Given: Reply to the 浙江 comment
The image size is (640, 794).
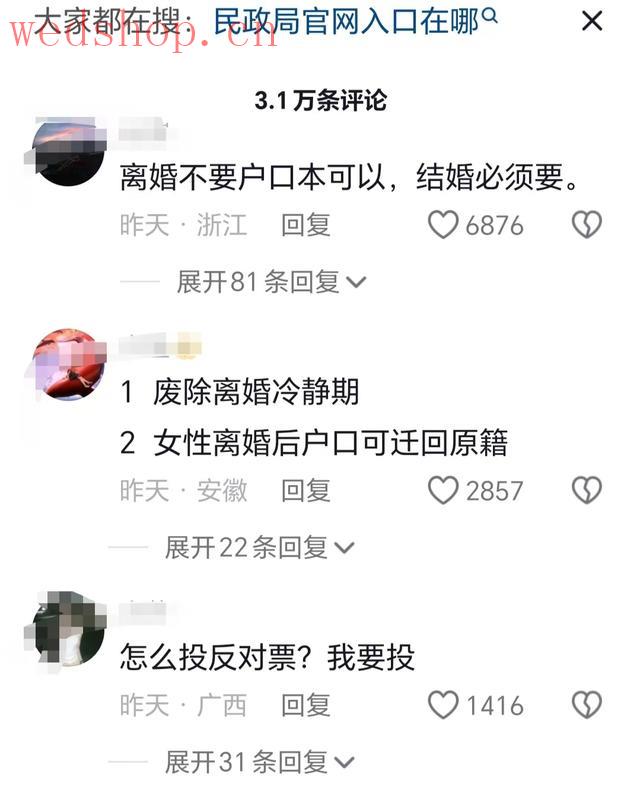Looking at the screenshot, I should [x=305, y=225].
